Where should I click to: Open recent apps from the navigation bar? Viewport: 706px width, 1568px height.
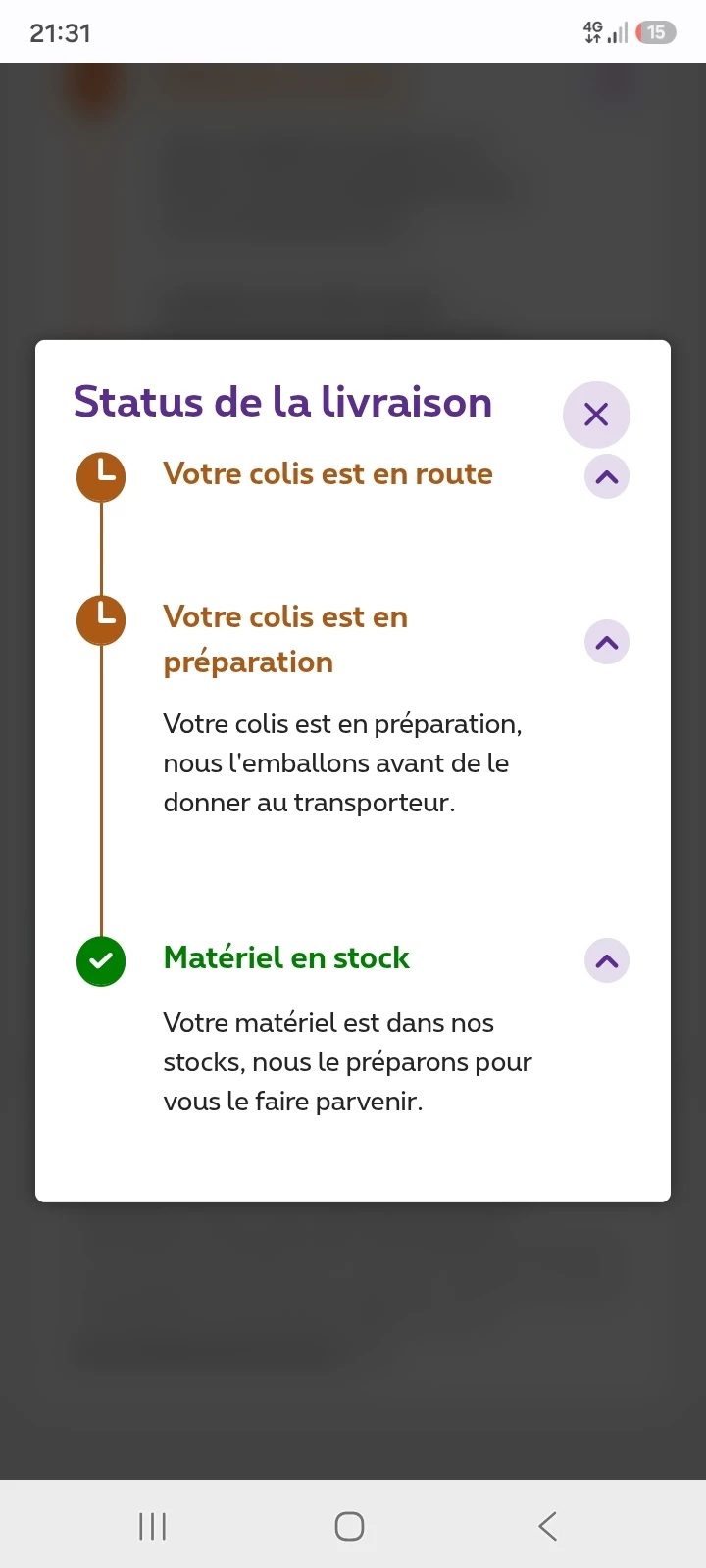tap(153, 1526)
